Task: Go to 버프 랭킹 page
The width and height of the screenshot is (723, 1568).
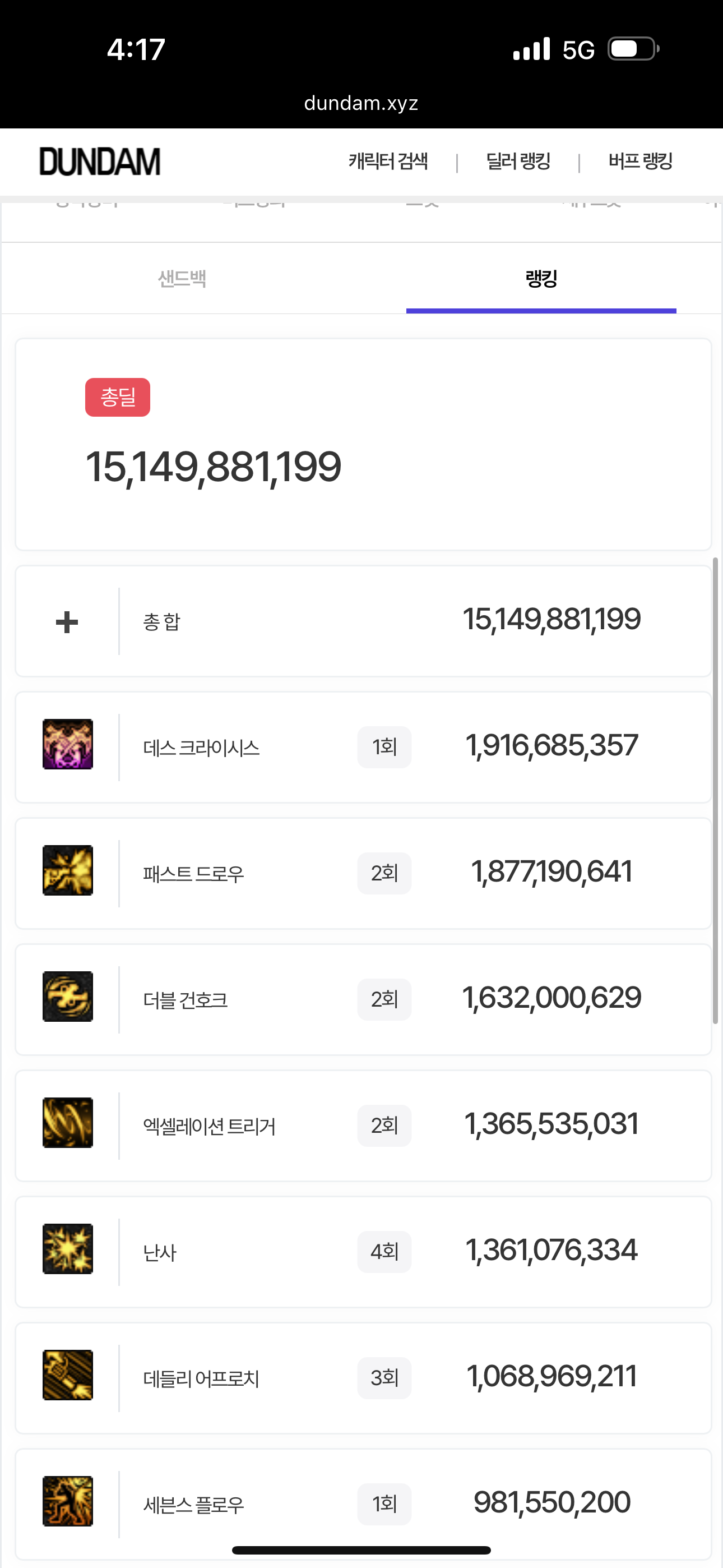Action: 640,162
